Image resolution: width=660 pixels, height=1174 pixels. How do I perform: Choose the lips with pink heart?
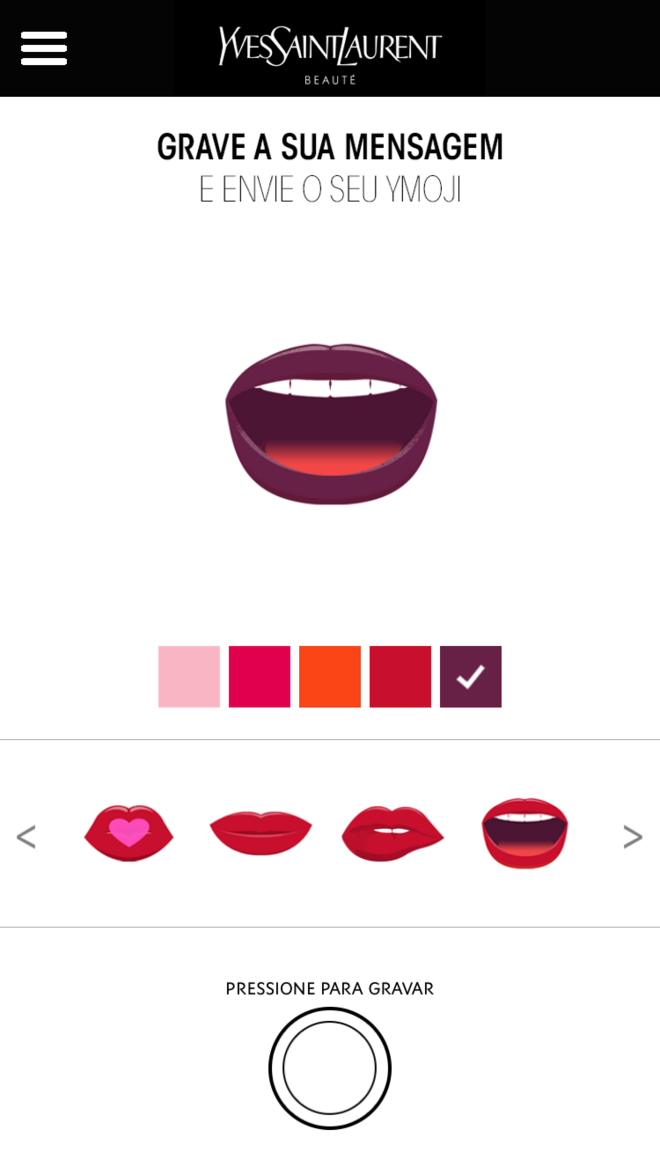pyautogui.click(x=129, y=833)
